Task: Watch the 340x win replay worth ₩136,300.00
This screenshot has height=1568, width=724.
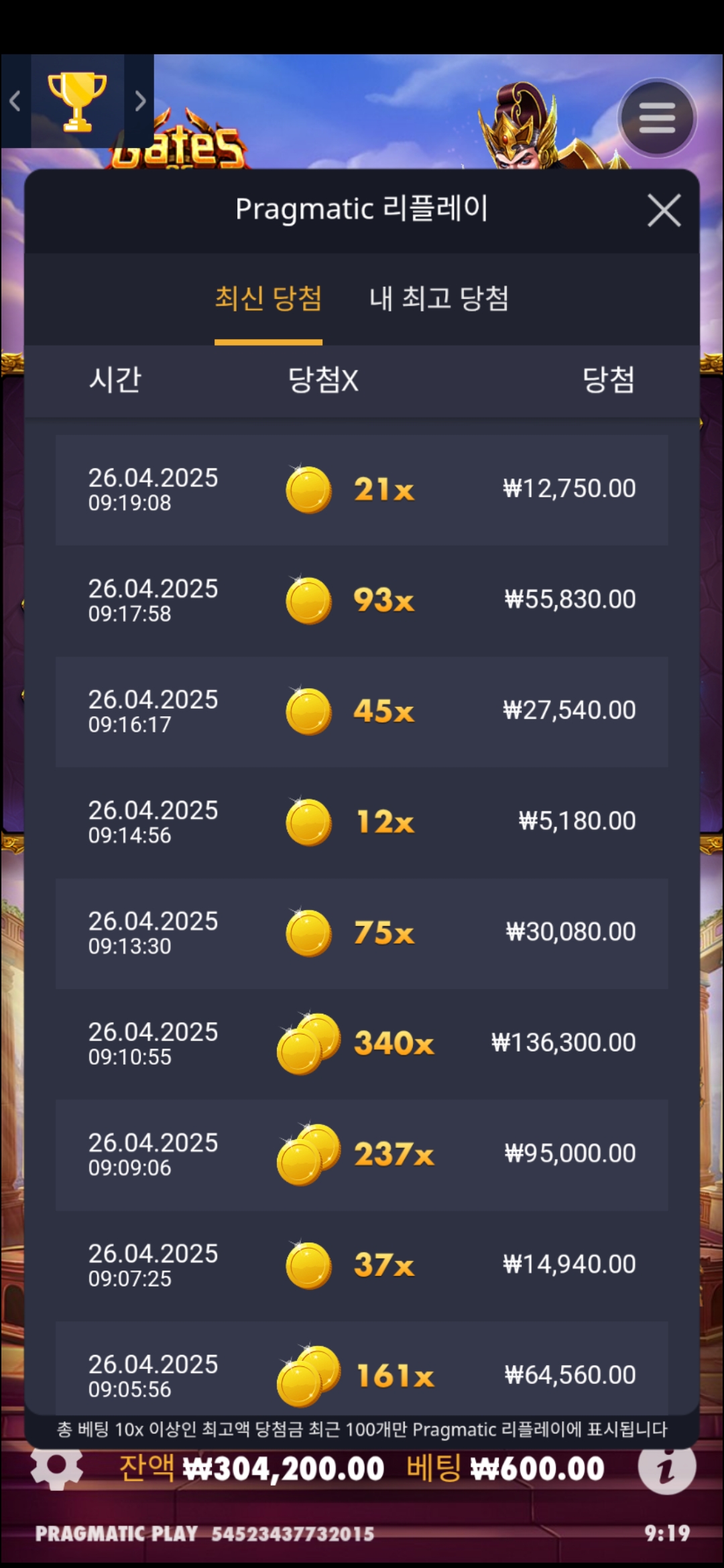Action: [x=362, y=1044]
